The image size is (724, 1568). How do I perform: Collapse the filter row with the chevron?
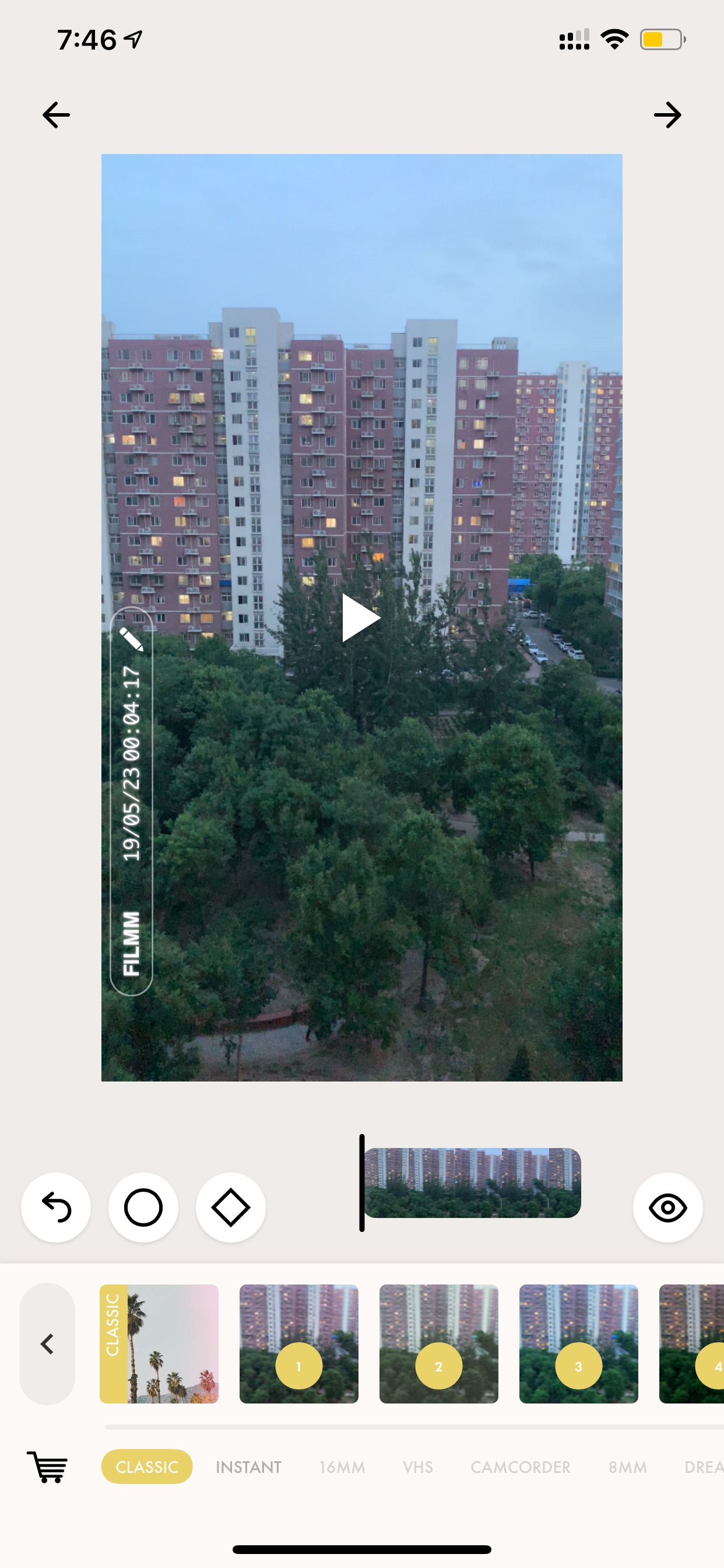[x=47, y=1343]
